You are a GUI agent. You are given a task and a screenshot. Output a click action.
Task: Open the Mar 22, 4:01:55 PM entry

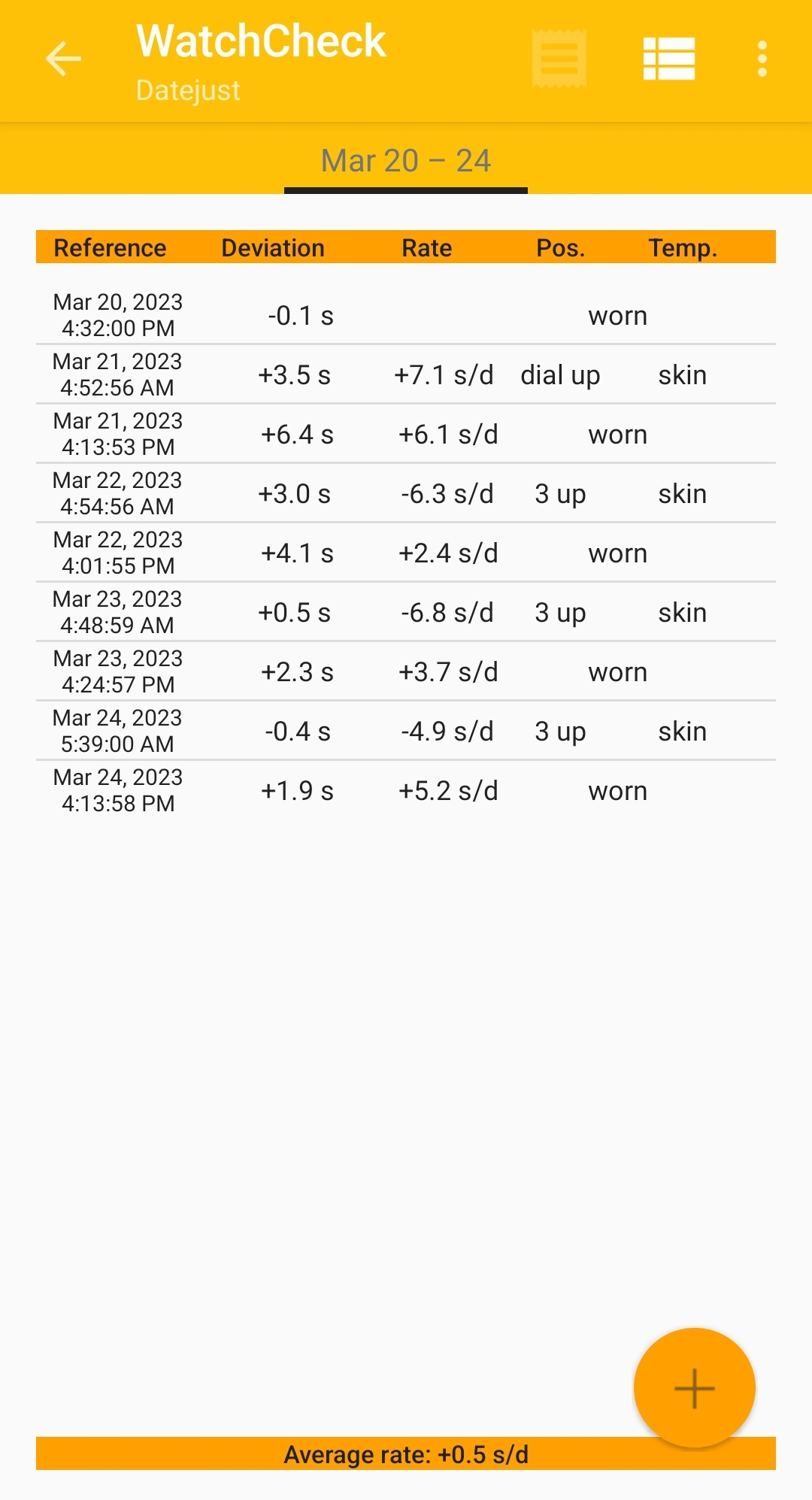pyautogui.click(x=406, y=553)
